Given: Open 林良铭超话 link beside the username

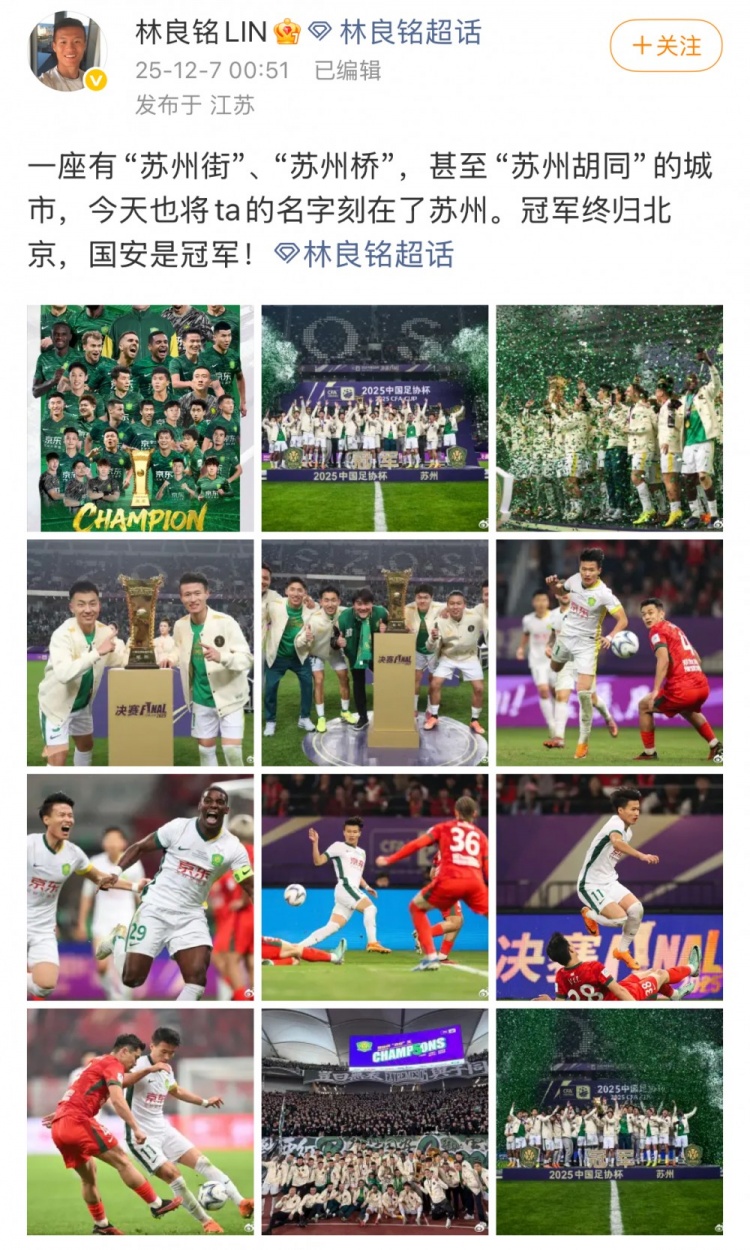Looking at the screenshot, I should click(x=410, y=32).
